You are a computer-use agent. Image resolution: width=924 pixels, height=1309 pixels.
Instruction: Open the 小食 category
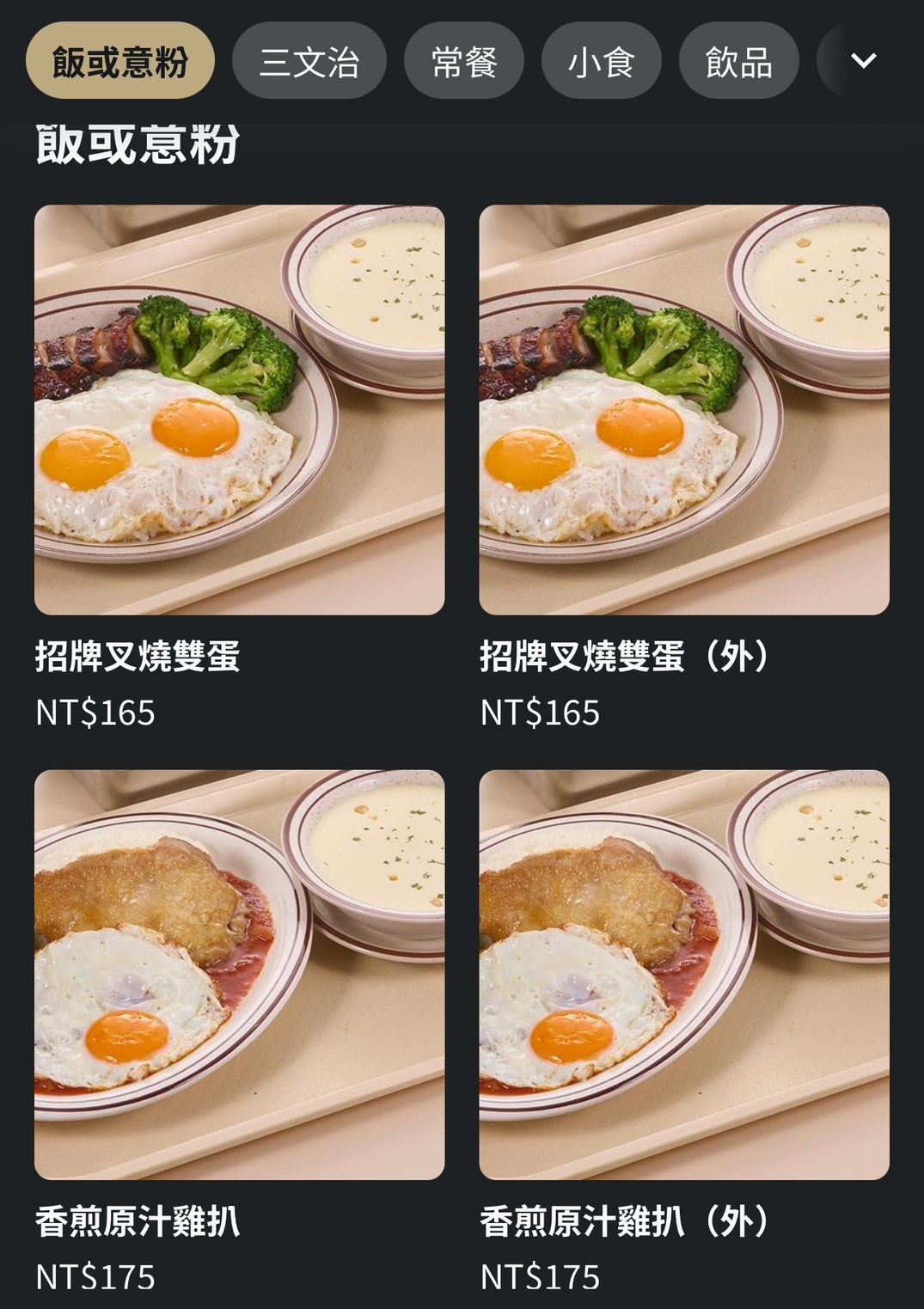(x=602, y=61)
